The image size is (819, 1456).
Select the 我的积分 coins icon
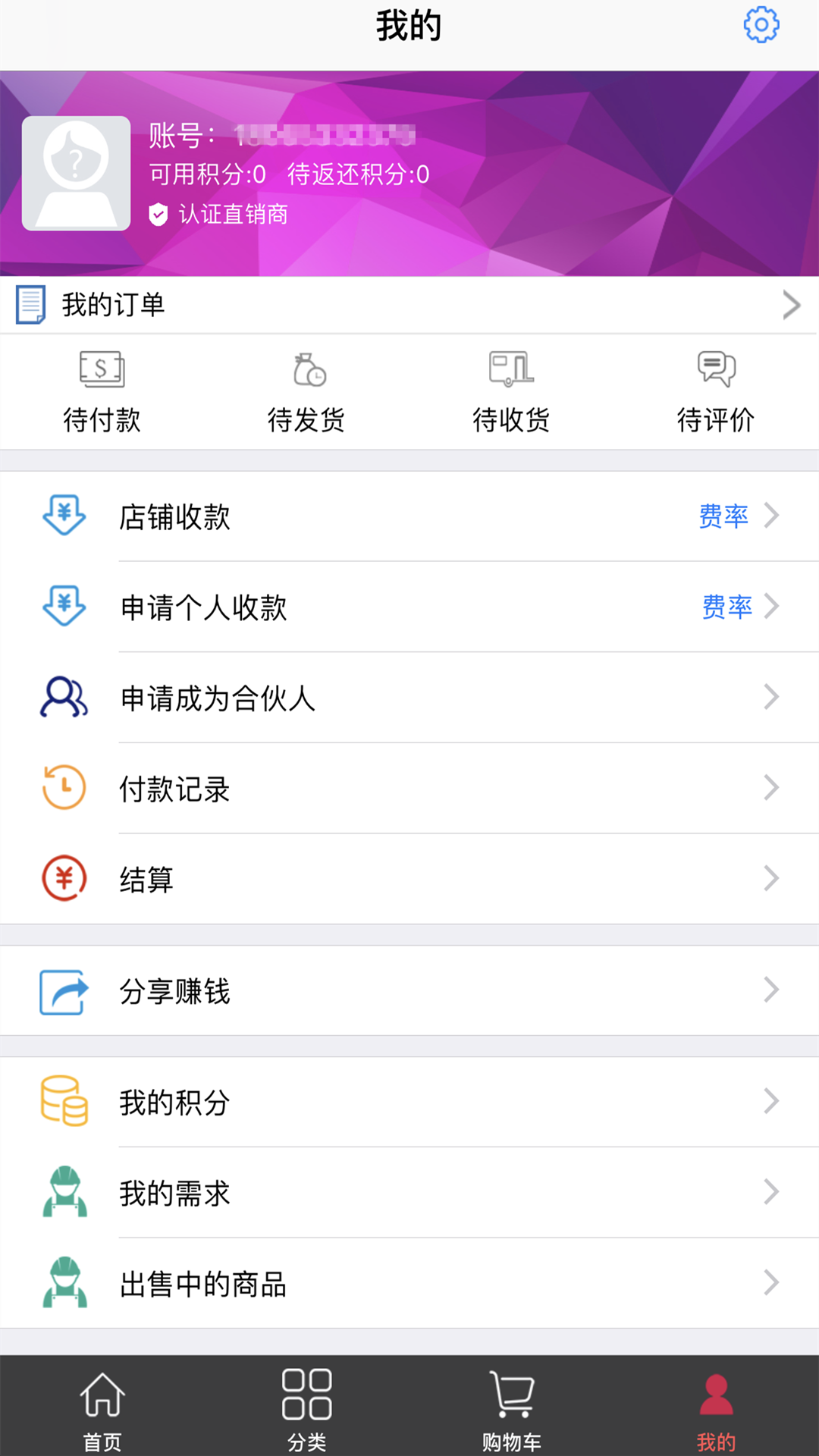pos(64,1102)
